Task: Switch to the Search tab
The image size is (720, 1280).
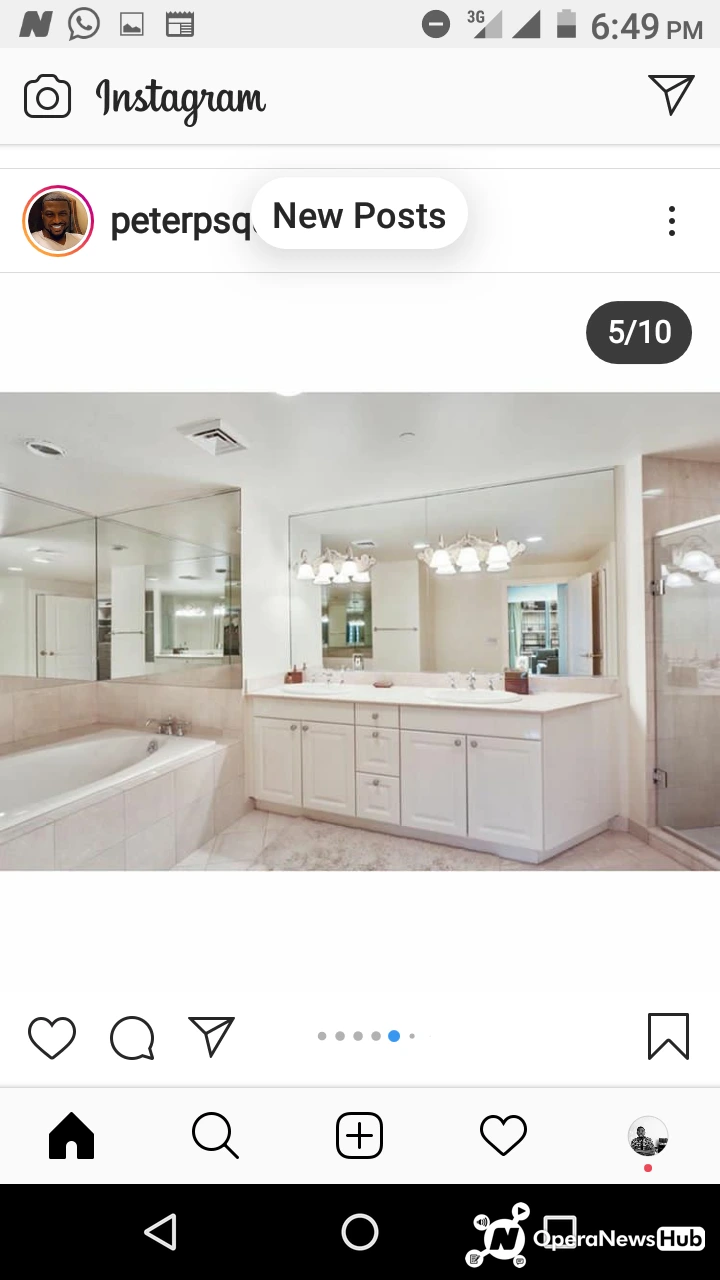Action: point(215,1136)
